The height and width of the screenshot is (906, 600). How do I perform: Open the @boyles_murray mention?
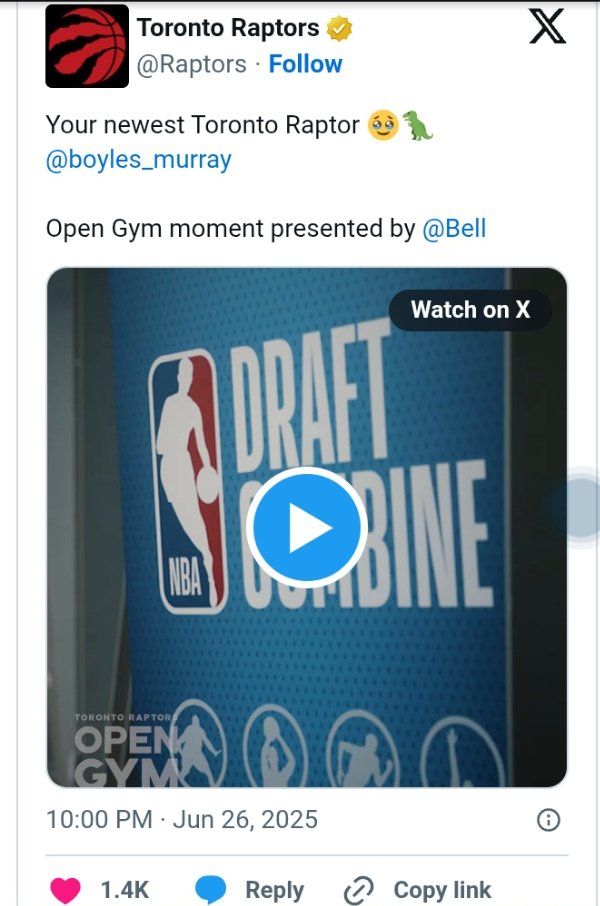tap(138, 159)
